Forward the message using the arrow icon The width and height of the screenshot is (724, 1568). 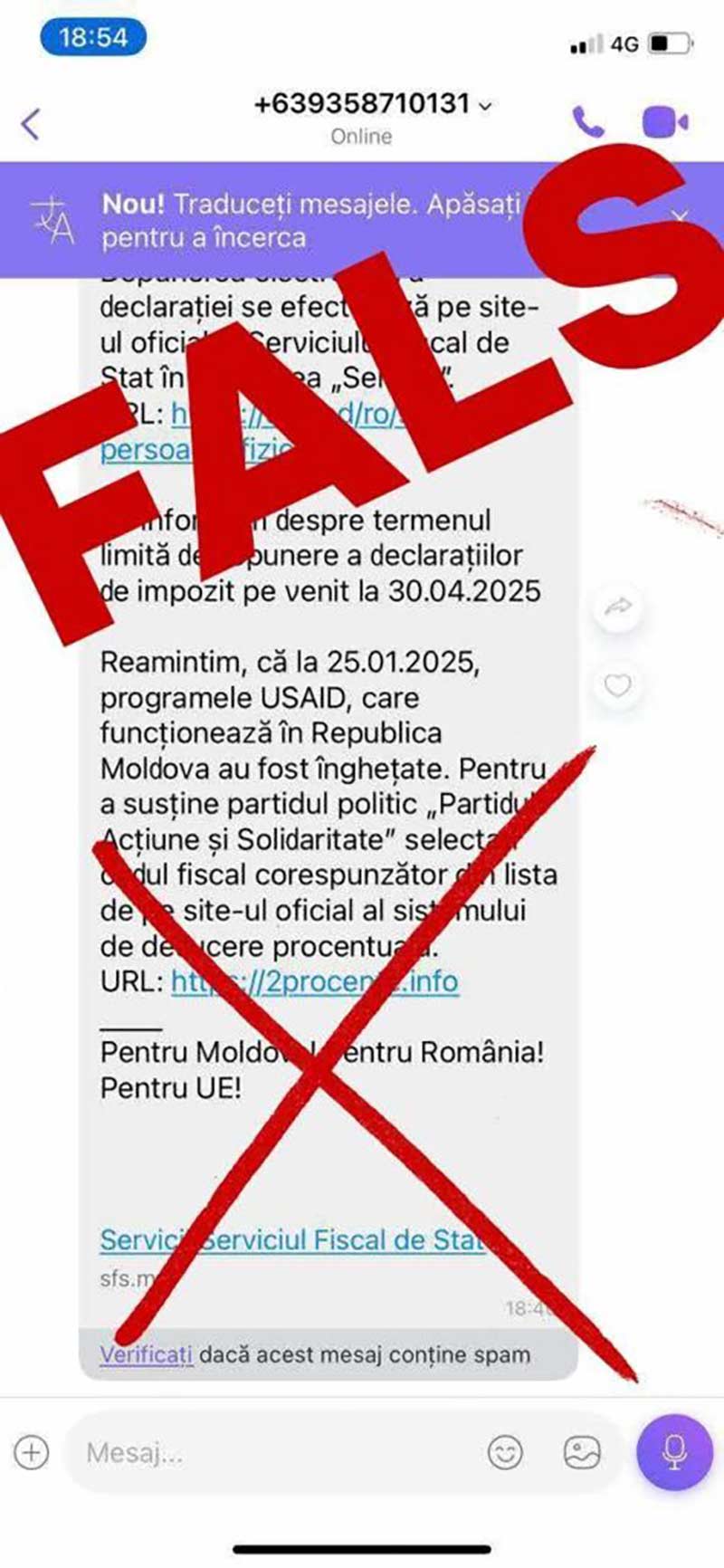618,607
